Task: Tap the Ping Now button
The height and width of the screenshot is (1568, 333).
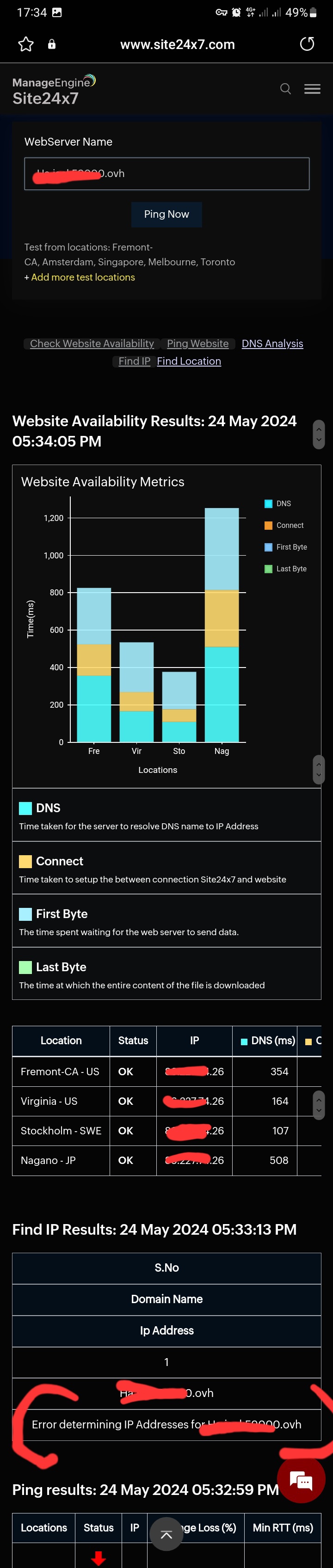Action: click(x=166, y=214)
